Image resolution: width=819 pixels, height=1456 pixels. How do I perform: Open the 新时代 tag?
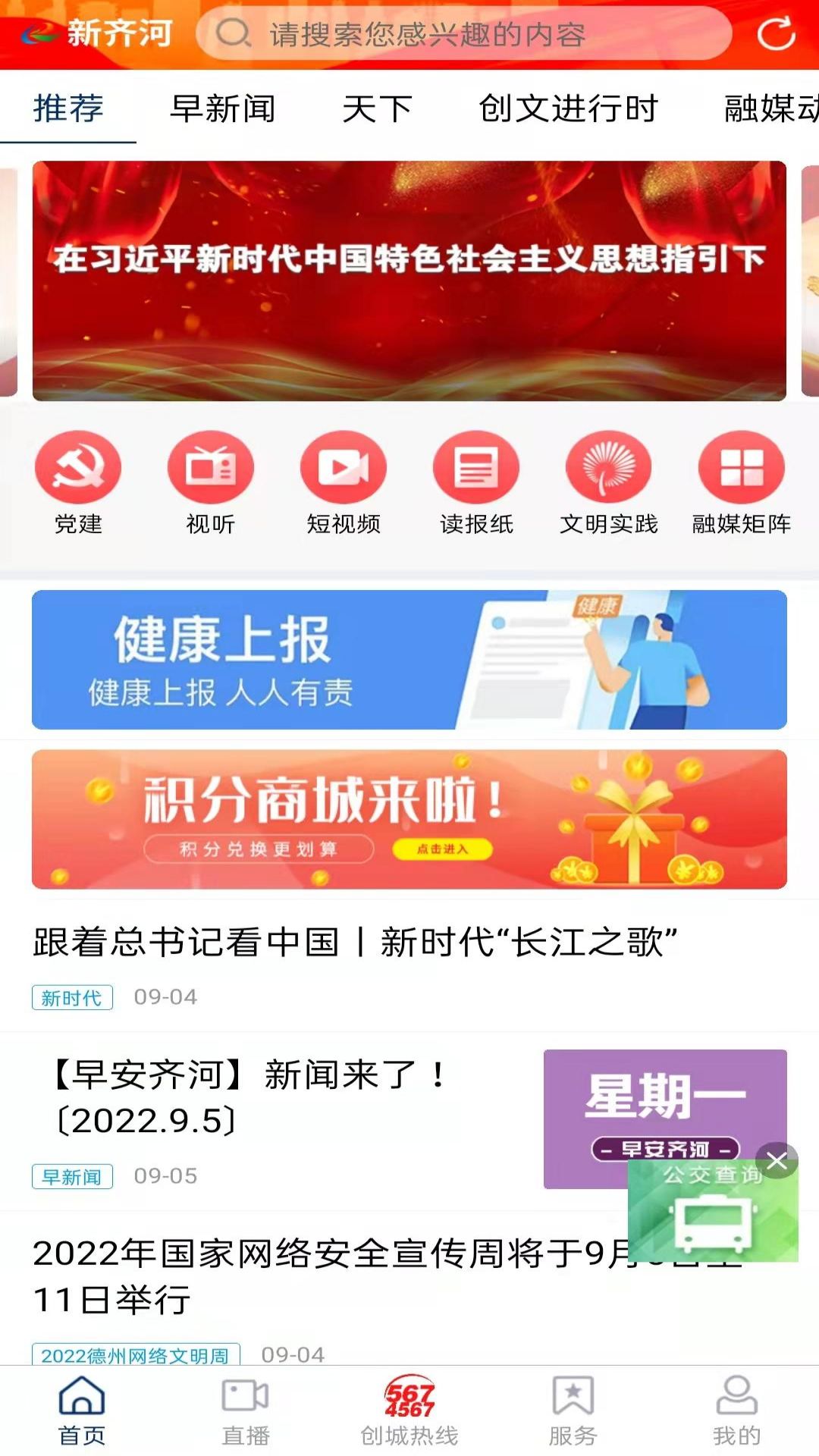[73, 998]
